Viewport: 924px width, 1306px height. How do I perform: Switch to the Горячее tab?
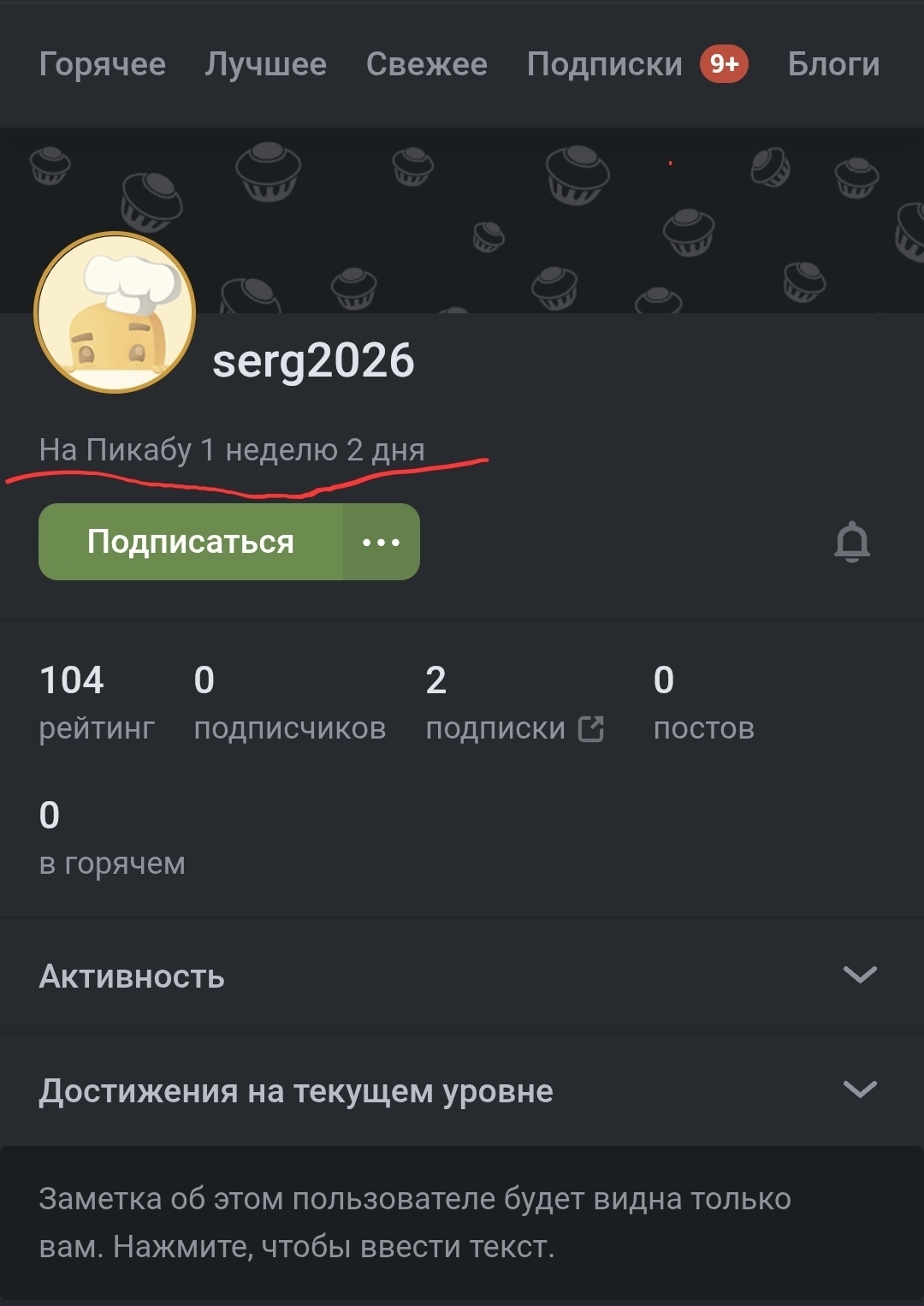pos(103,64)
